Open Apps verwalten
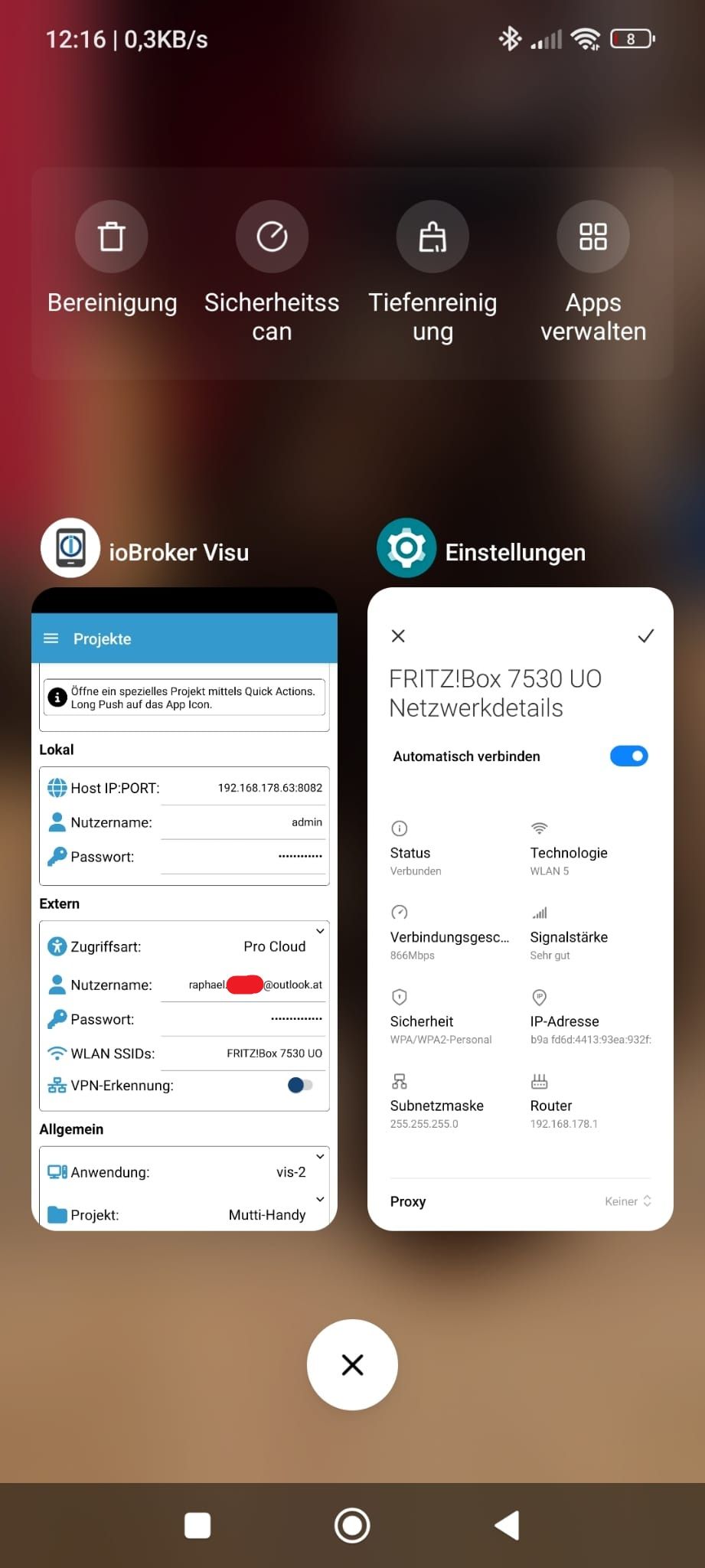 coord(593,237)
